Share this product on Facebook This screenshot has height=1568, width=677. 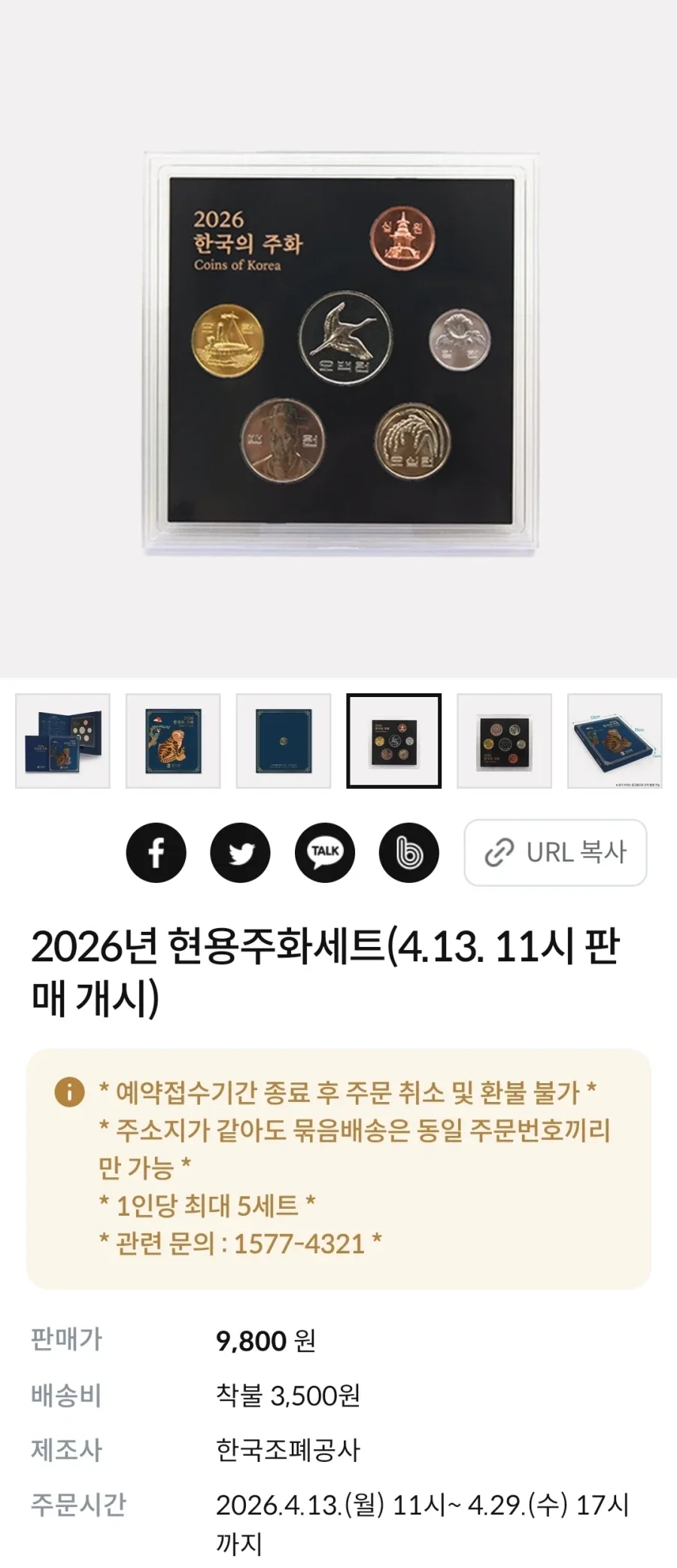156,852
